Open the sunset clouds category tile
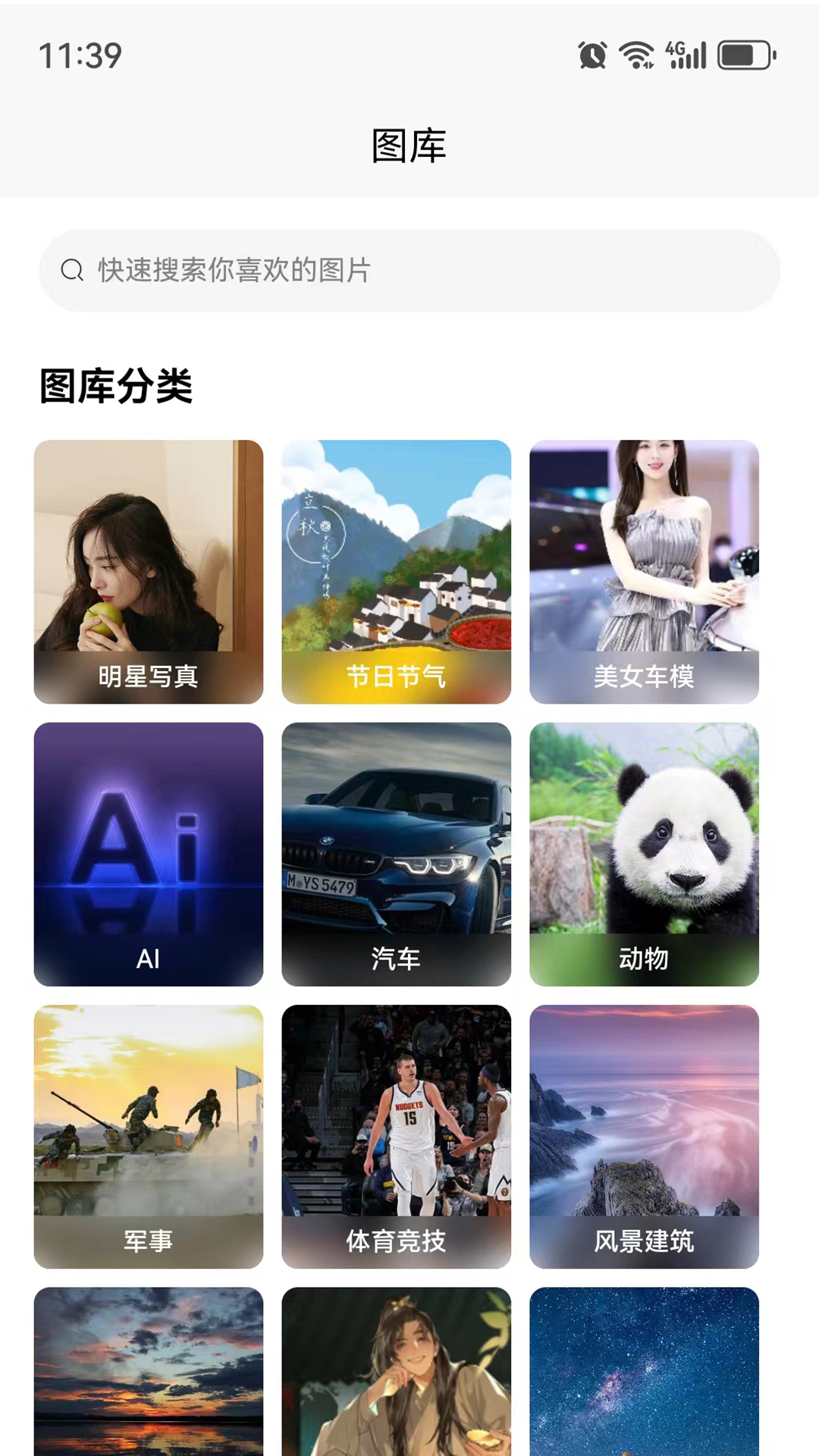The height and width of the screenshot is (1456, 819). [149, 1371]
